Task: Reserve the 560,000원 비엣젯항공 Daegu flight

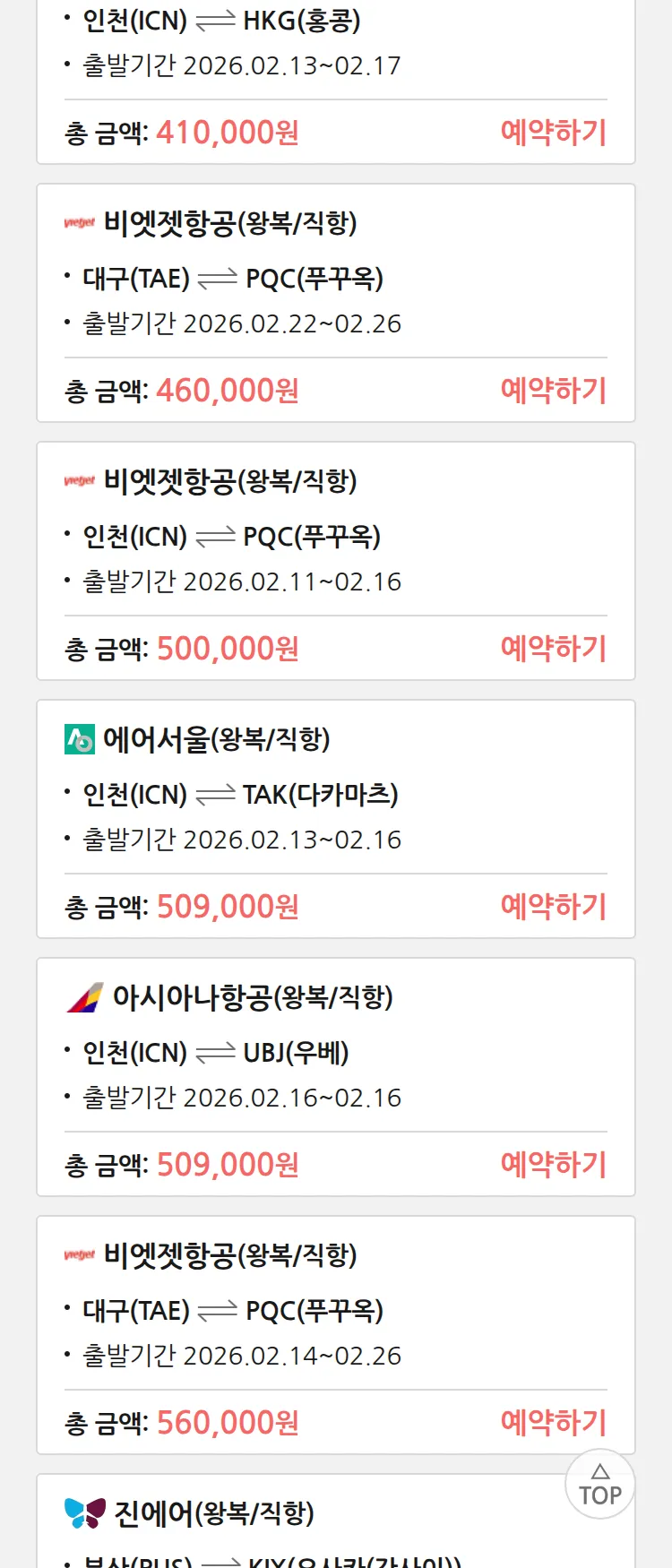Action: click(x=553, y=1423)
